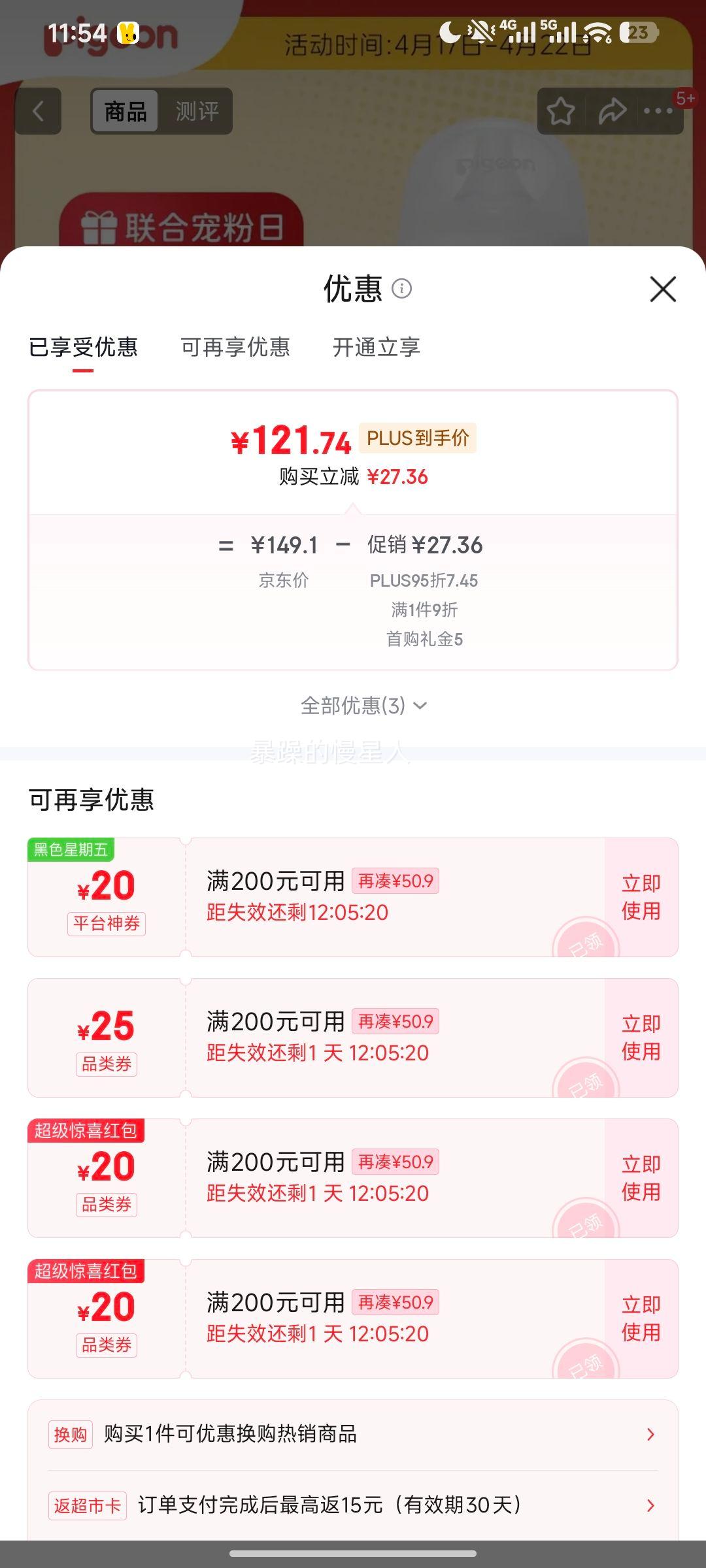Open the 开通立享 tab
The image size is (706, 1568).
tap(376, 348)
